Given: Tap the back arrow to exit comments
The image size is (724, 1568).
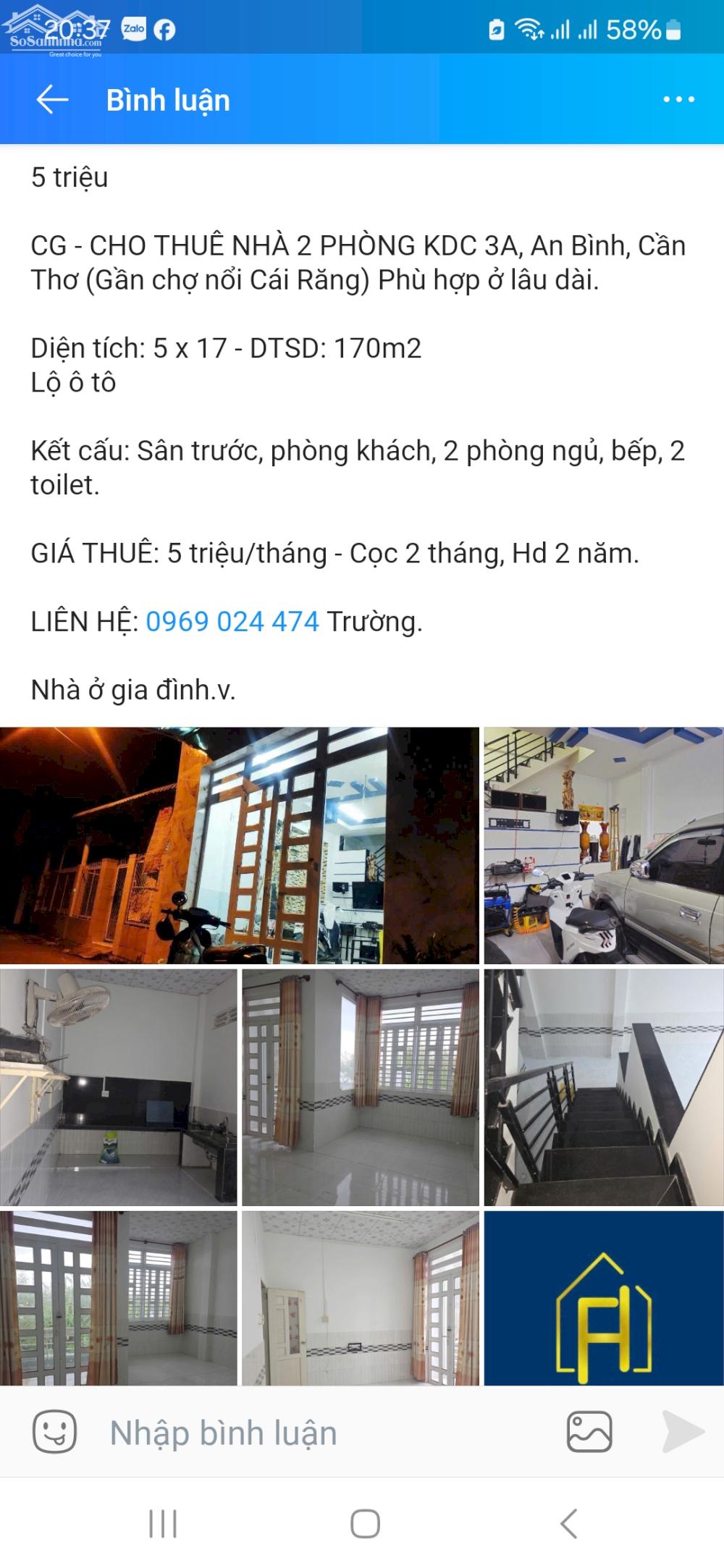Looking at the screenshot, I should (51, 99).
